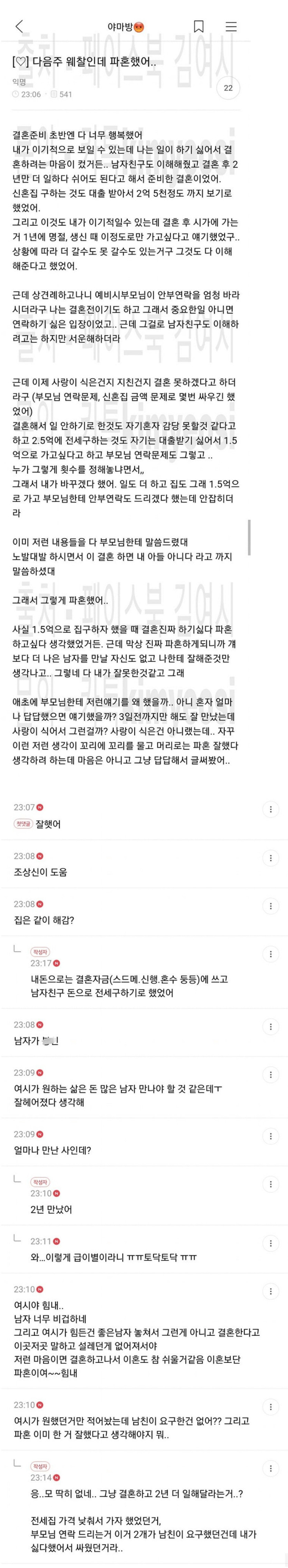This screenshot has width=288, height=1568.
Task: Go back using the top-left arrow
Action: 19,26
